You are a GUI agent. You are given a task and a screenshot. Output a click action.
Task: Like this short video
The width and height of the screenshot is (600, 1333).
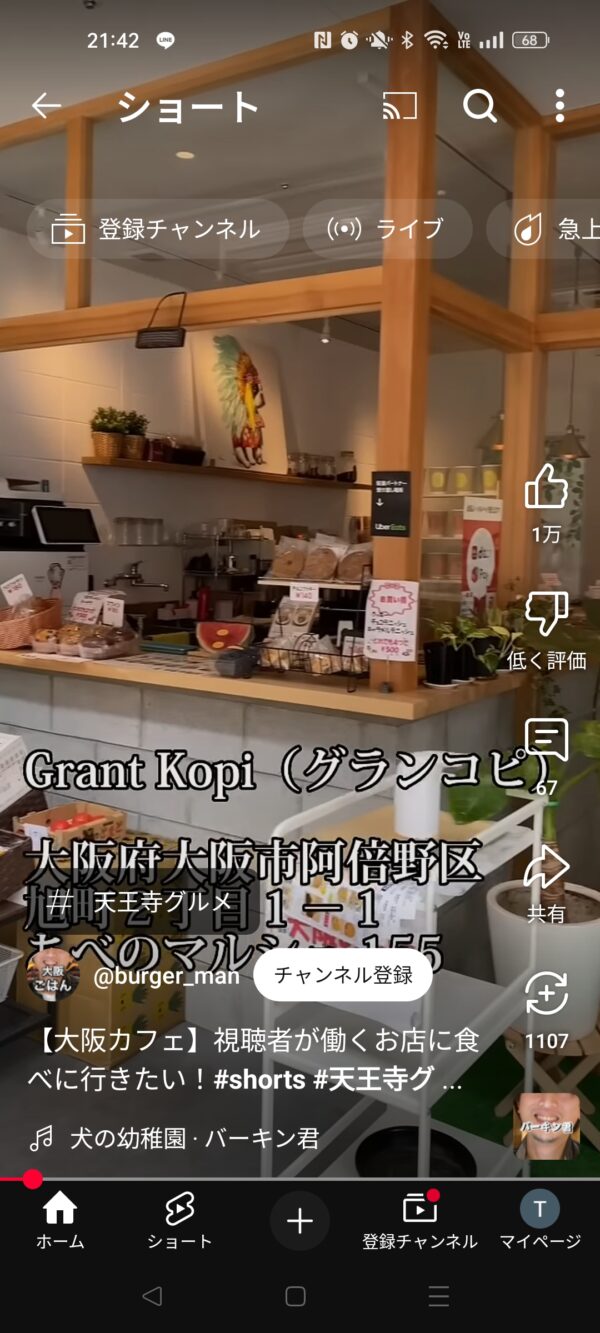coord(546,490)
